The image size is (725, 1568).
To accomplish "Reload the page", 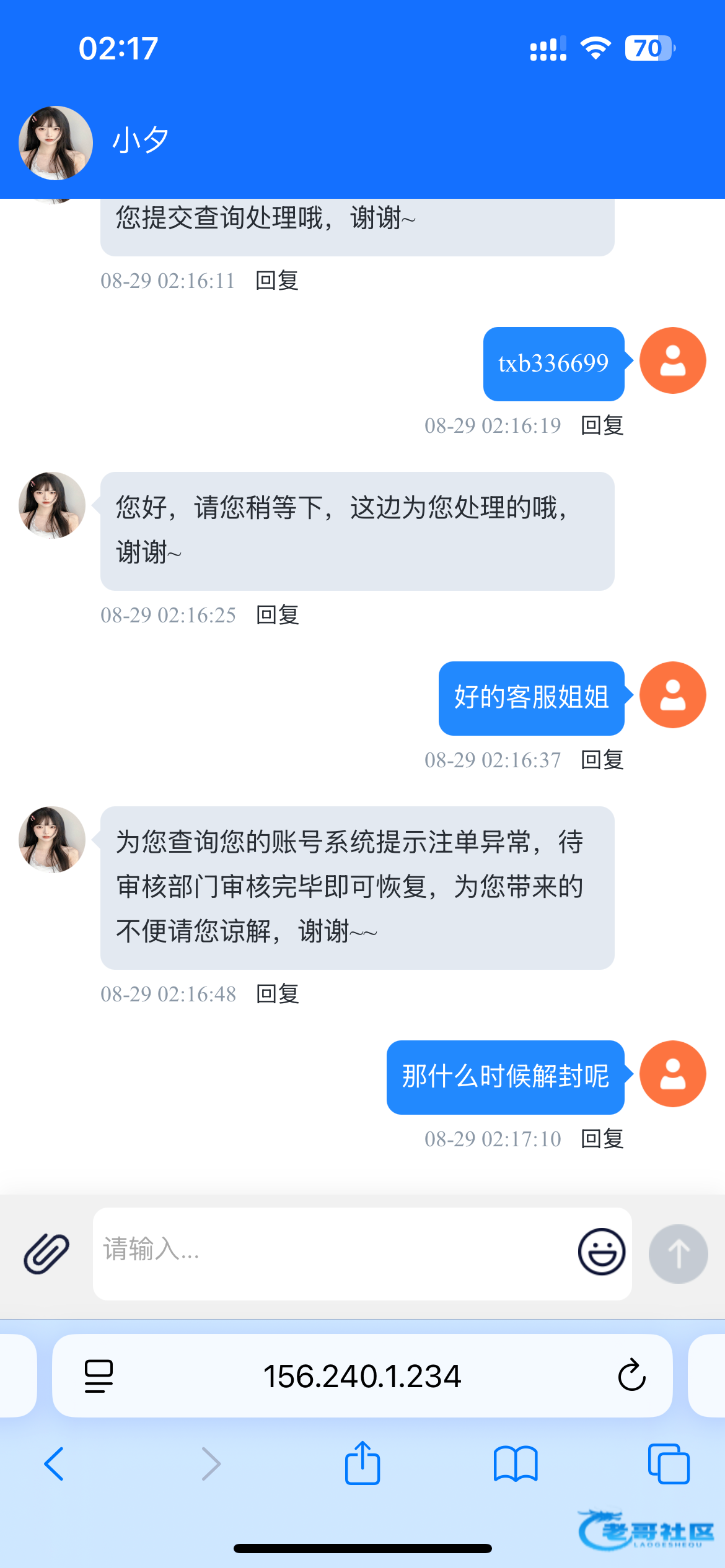I will coord(632,1375).
